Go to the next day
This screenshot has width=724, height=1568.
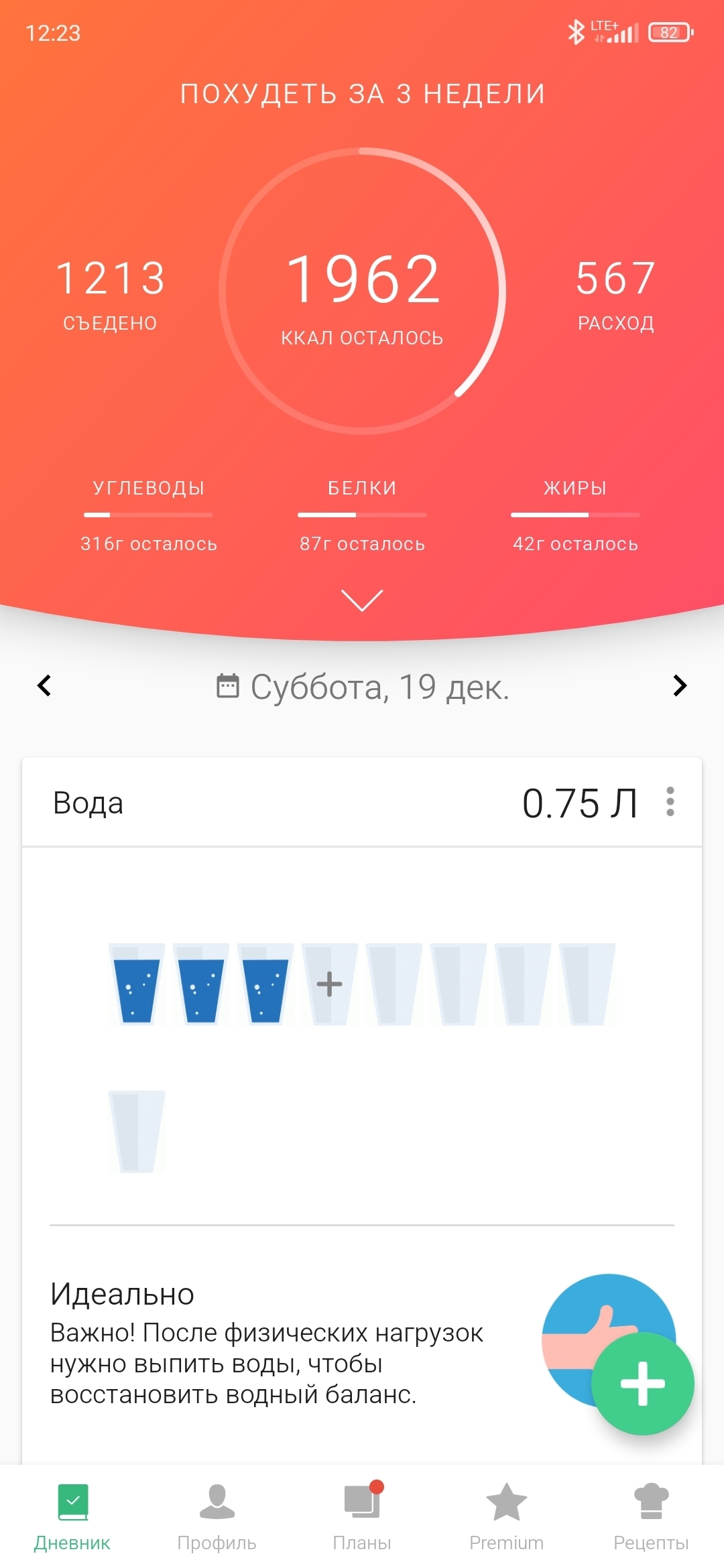pos(680,685)
